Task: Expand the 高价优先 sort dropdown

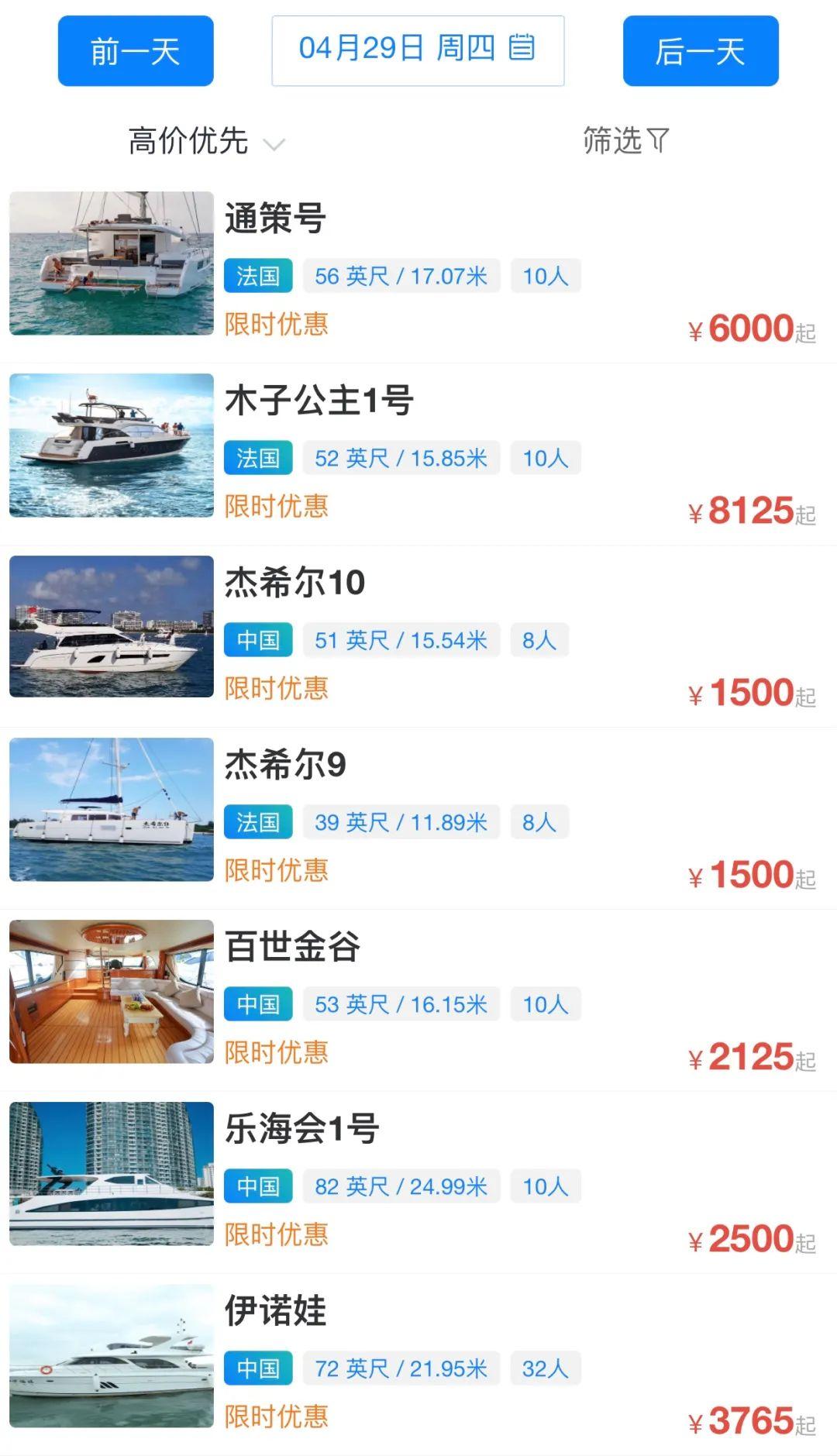Action: point(205,142)
